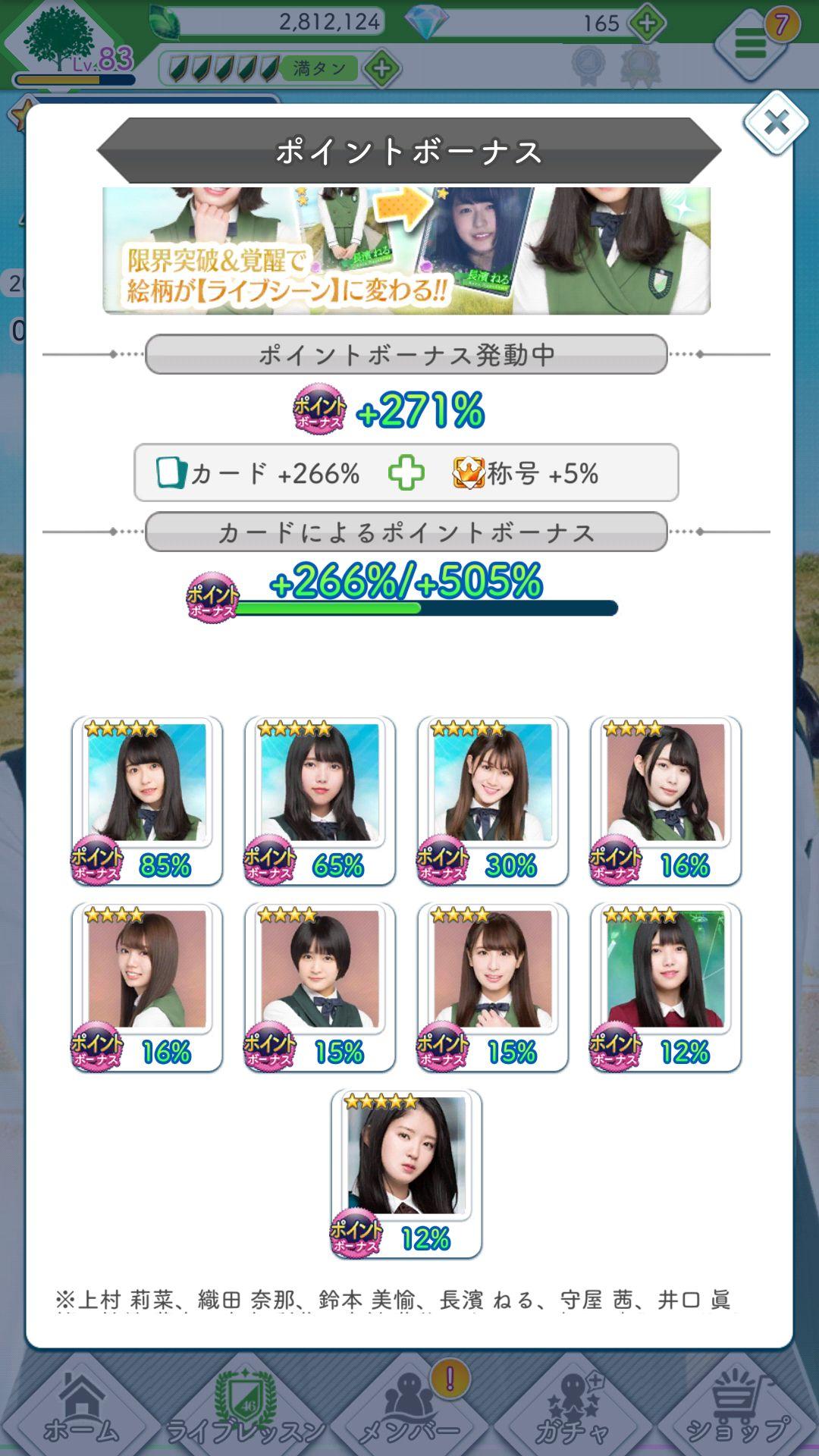Close the ポイントボーナス dialog
Viewport: 819px width, 1456px height.
click(x=776, y=123)
